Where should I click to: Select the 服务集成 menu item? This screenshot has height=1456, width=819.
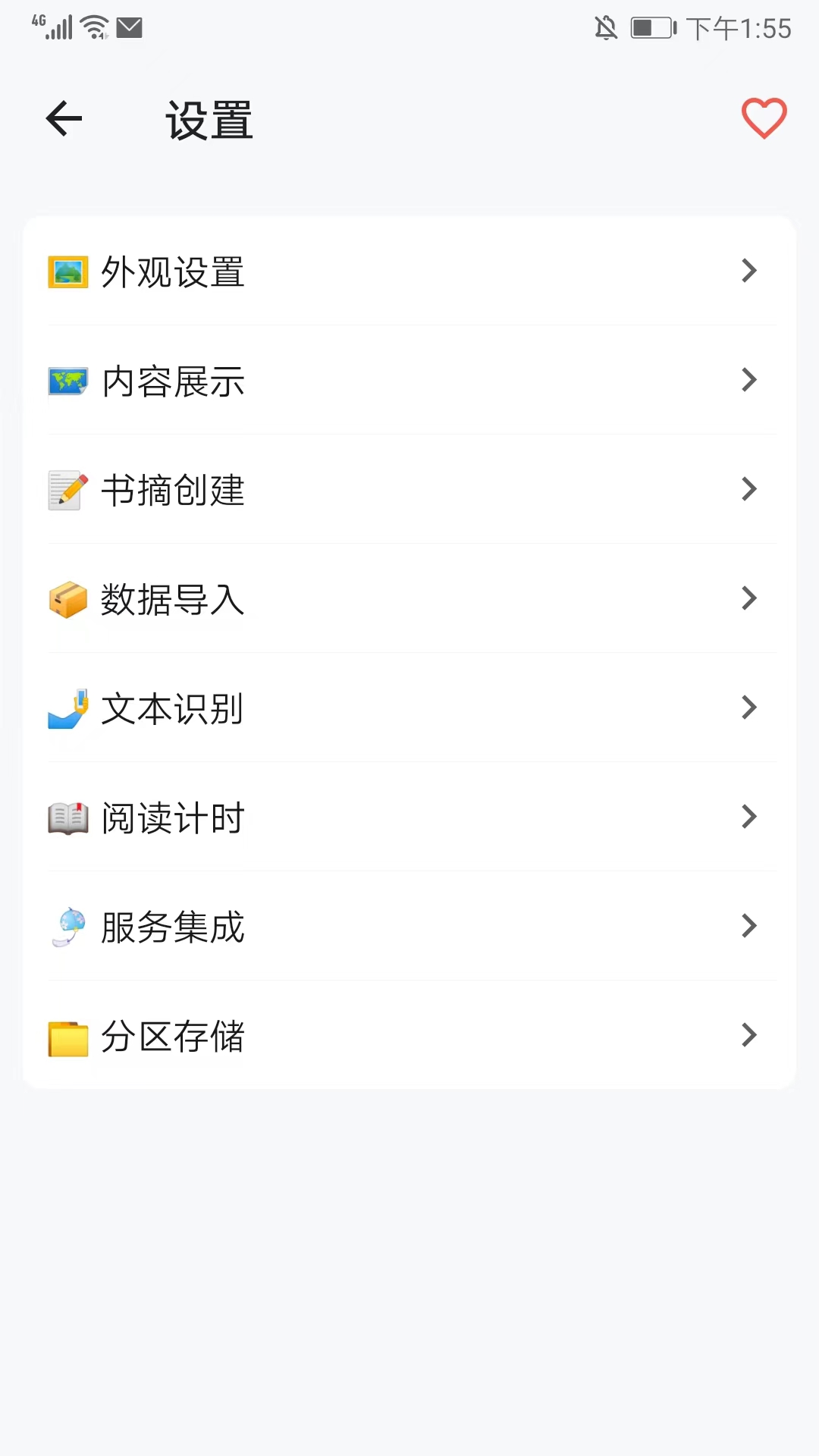[x=409, y=927]
